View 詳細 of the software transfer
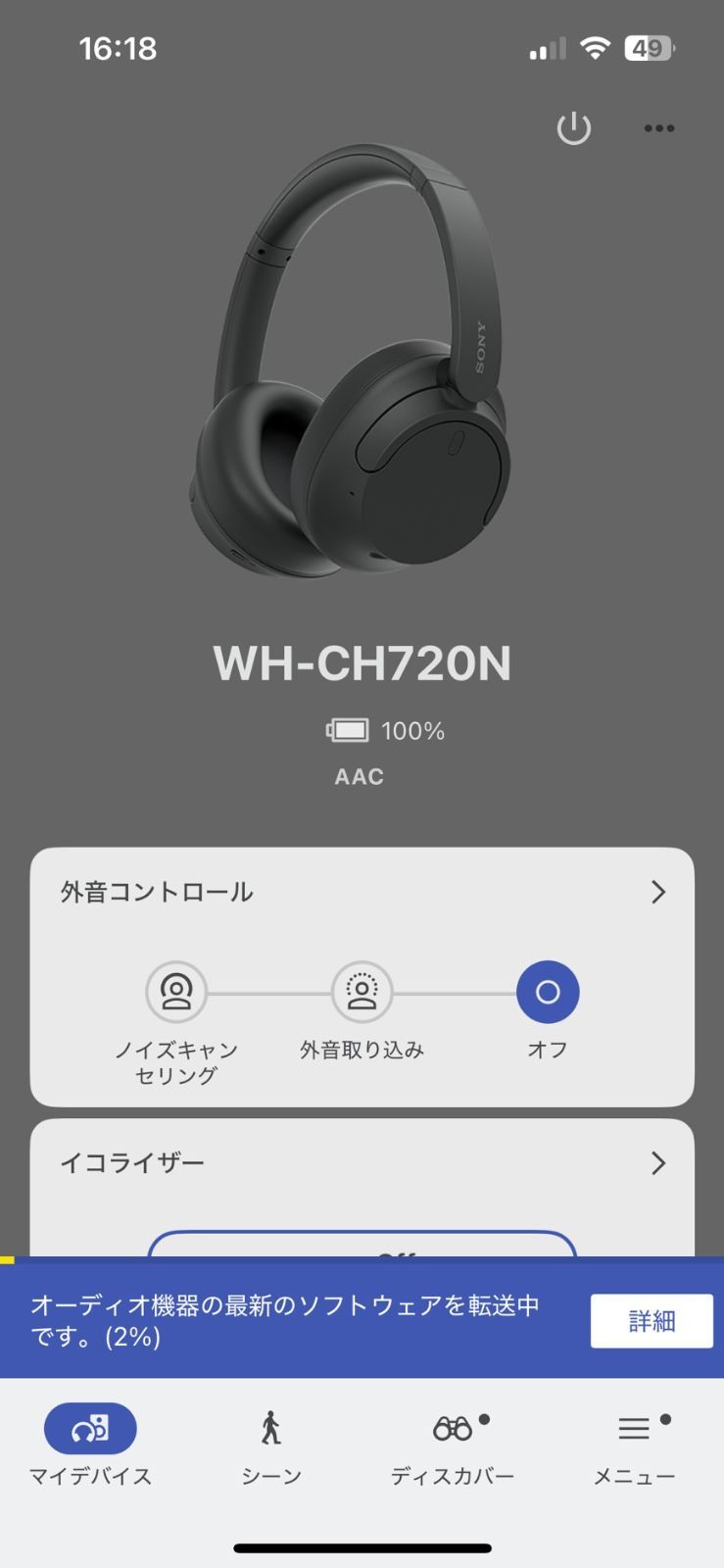This screenshot has width=724, height=1568. click(x=651, y=1321)
